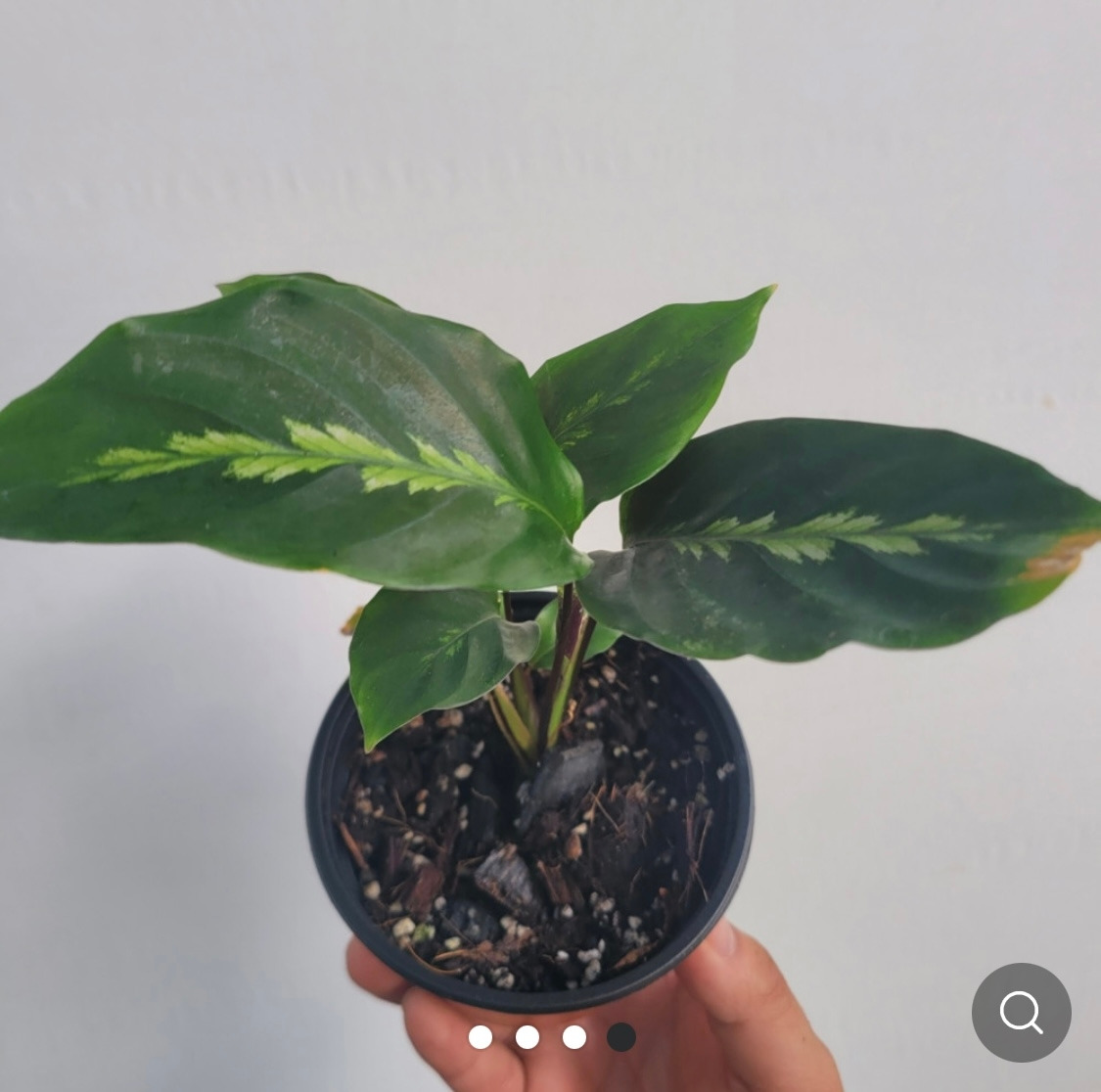
Task: Tap the magnifier zoom icon
Action: pos(1021,1012)
